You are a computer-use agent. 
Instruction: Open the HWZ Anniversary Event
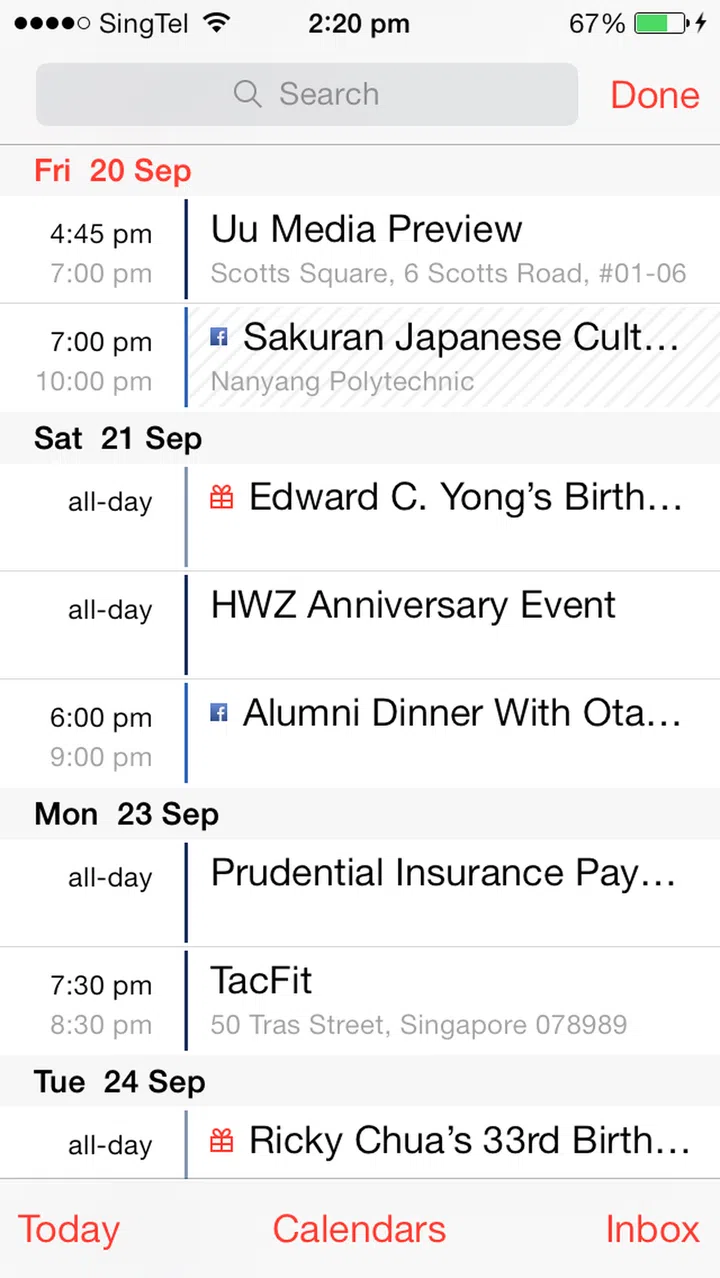click(447, 625)
